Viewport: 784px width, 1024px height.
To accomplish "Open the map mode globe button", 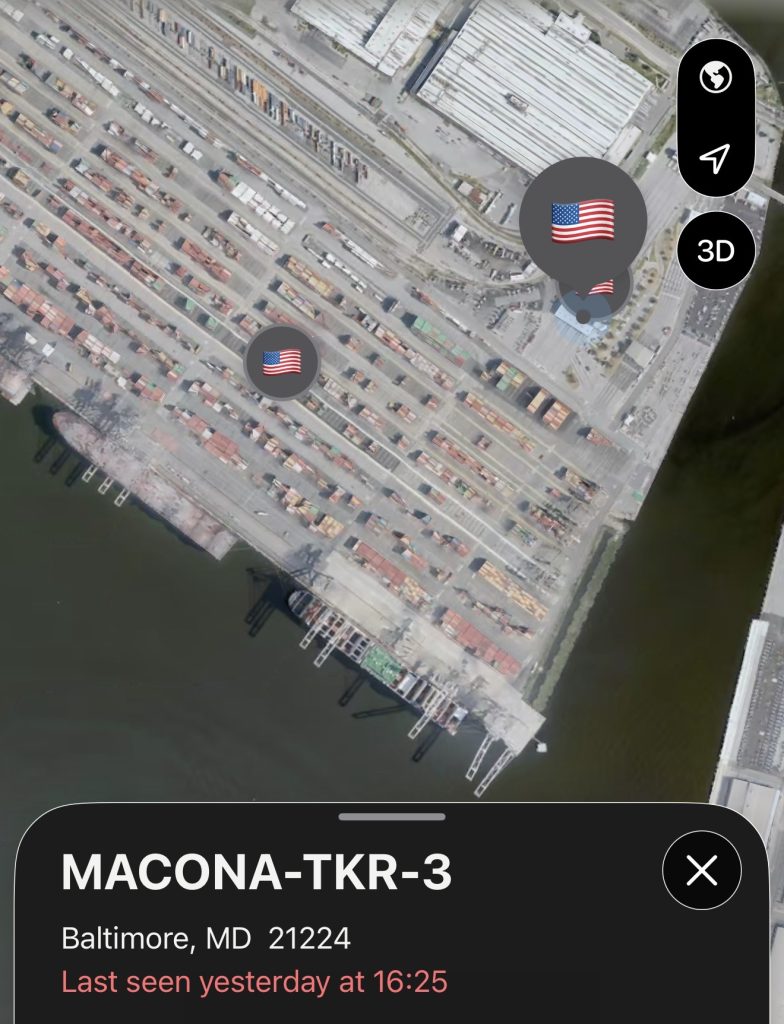I will tap(714, 78).
